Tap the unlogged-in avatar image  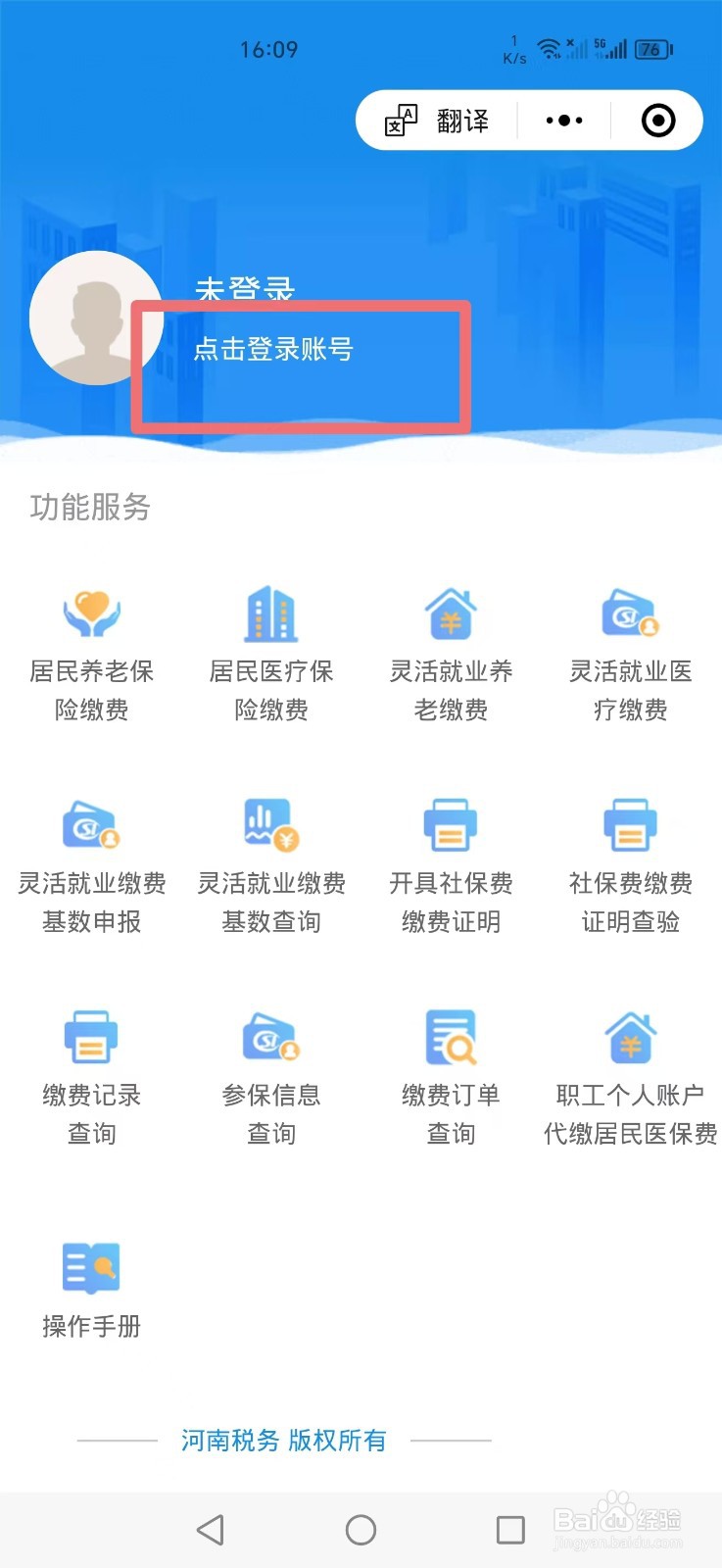[x=95, y=318]
